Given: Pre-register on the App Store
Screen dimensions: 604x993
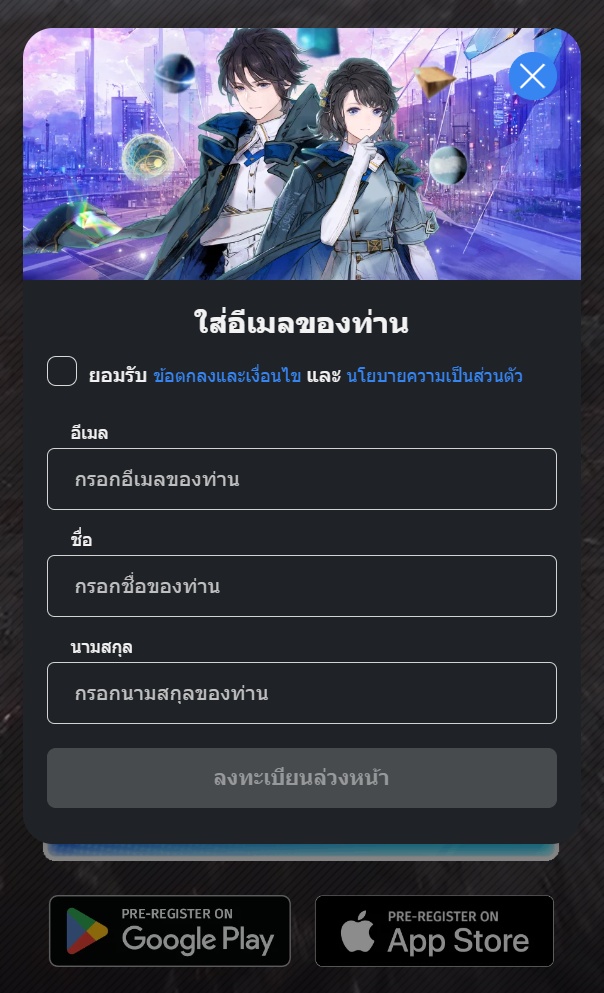Looking at the screenshot, I should pos(434,931).
